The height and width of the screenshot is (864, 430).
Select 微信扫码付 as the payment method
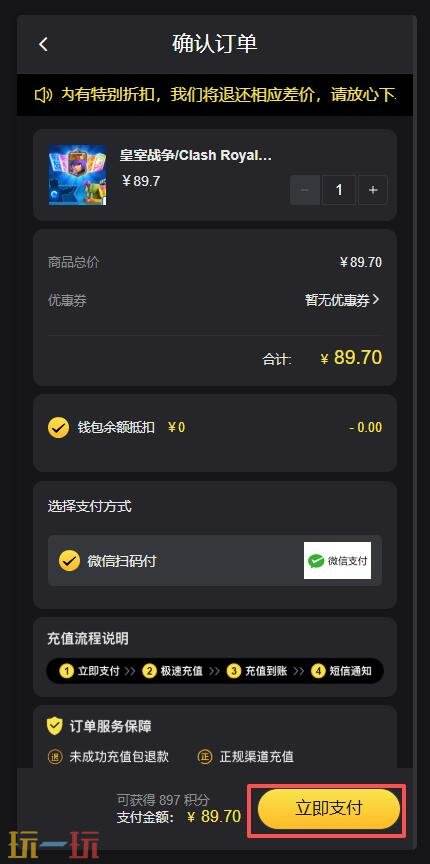(x=215, y=561)
